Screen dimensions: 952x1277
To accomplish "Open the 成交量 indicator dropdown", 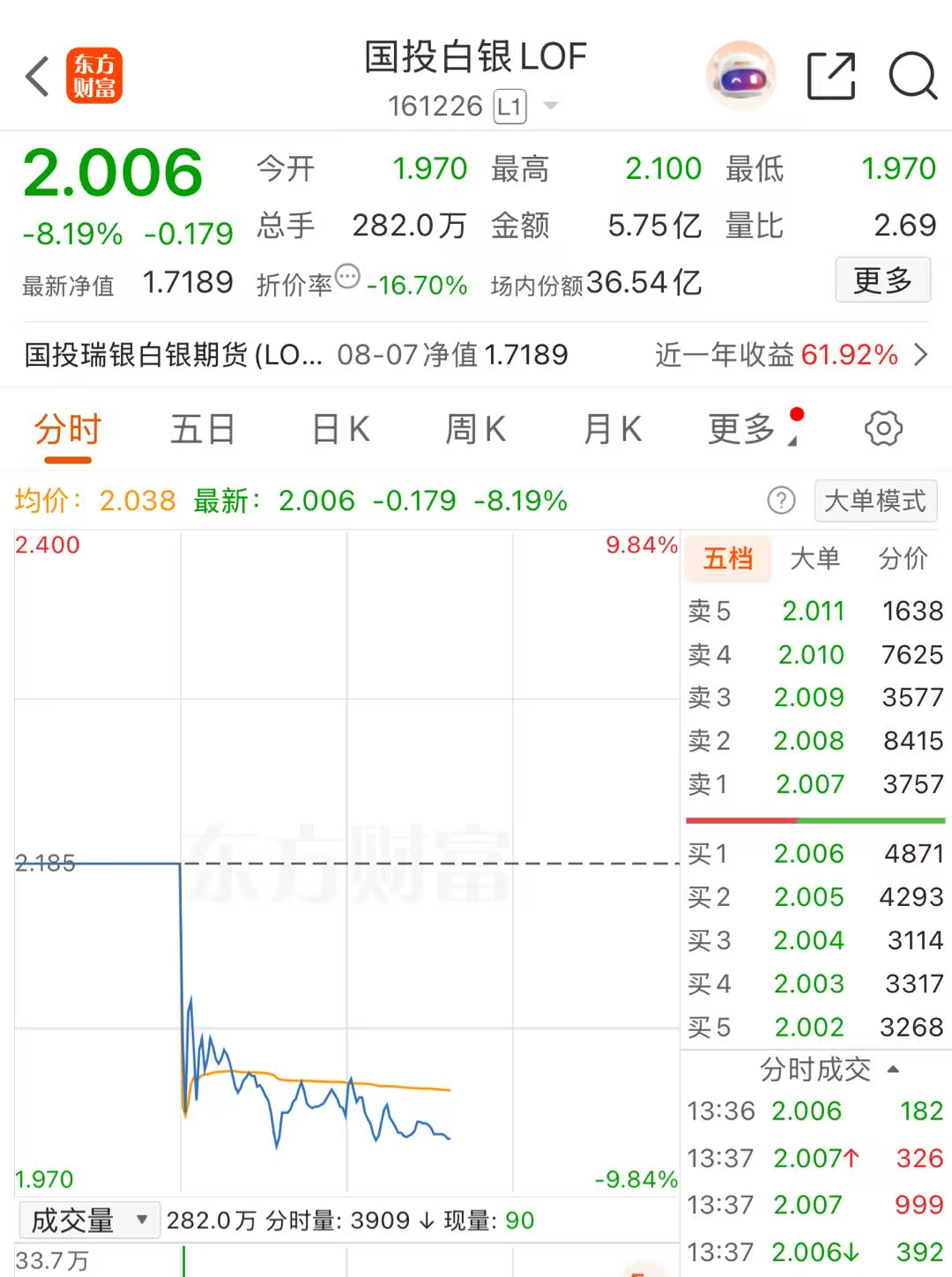I will (x=89, y=1221).
